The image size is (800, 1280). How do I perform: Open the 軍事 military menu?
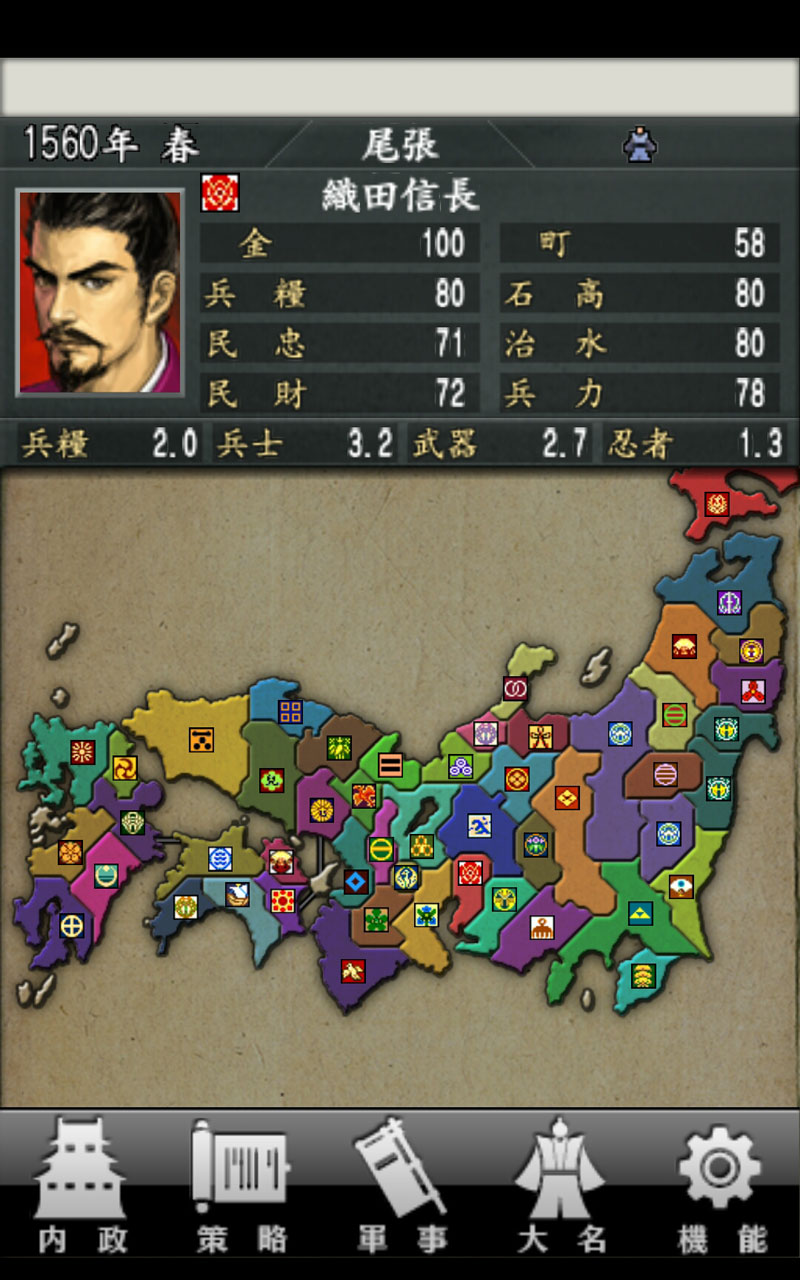point(401,1185)
